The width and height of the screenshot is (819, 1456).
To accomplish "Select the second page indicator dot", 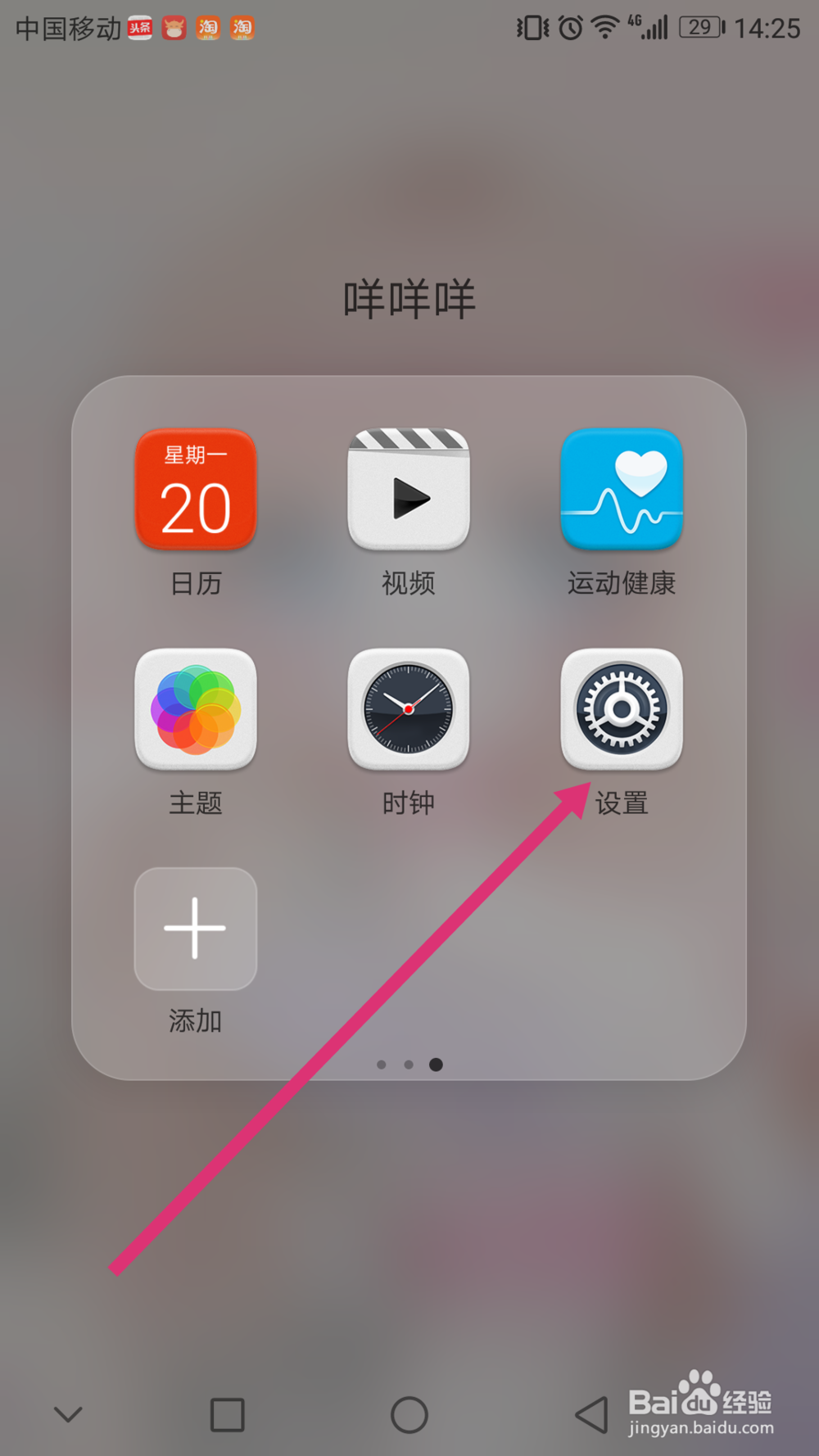I will pos(409,1065).
